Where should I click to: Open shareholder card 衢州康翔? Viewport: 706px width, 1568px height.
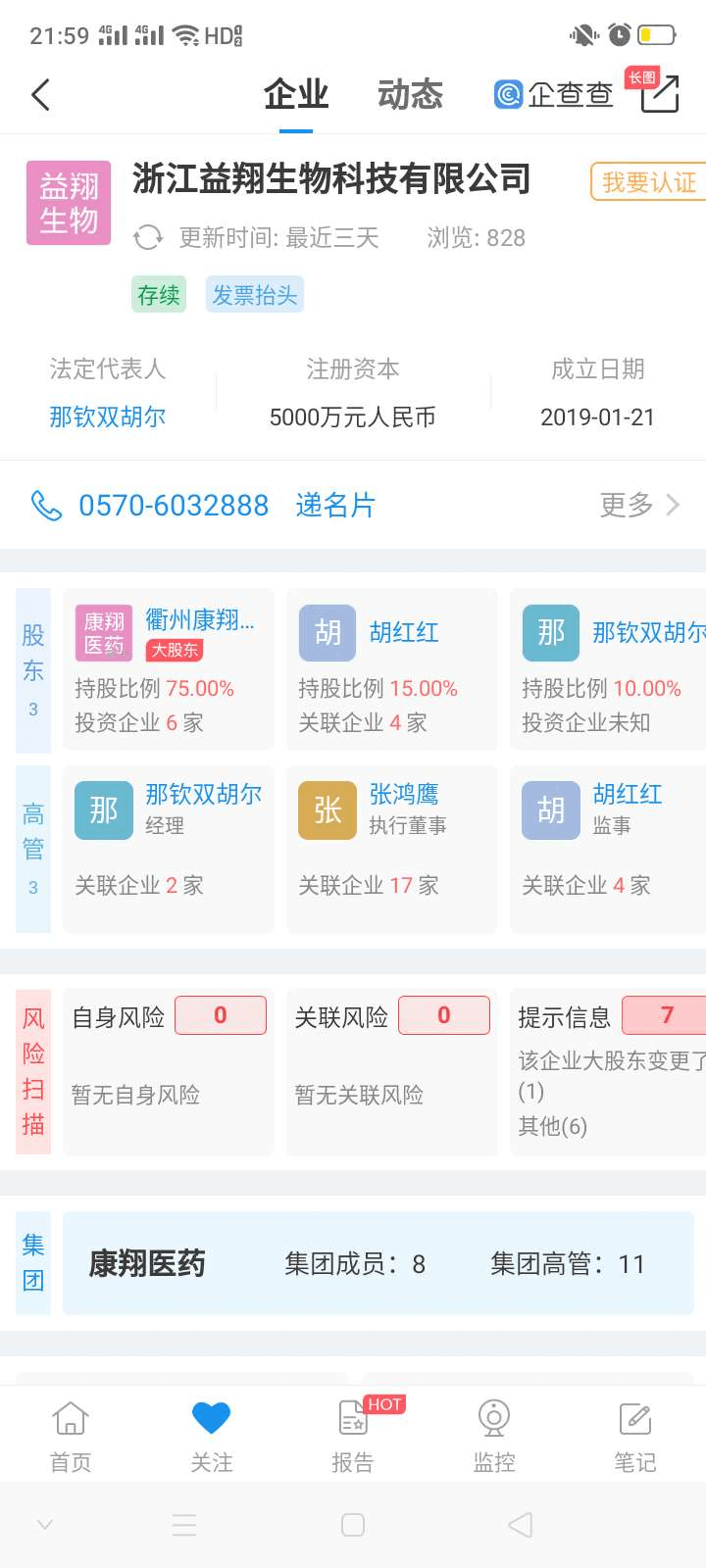pyautogui.click(x=168, y=669)
